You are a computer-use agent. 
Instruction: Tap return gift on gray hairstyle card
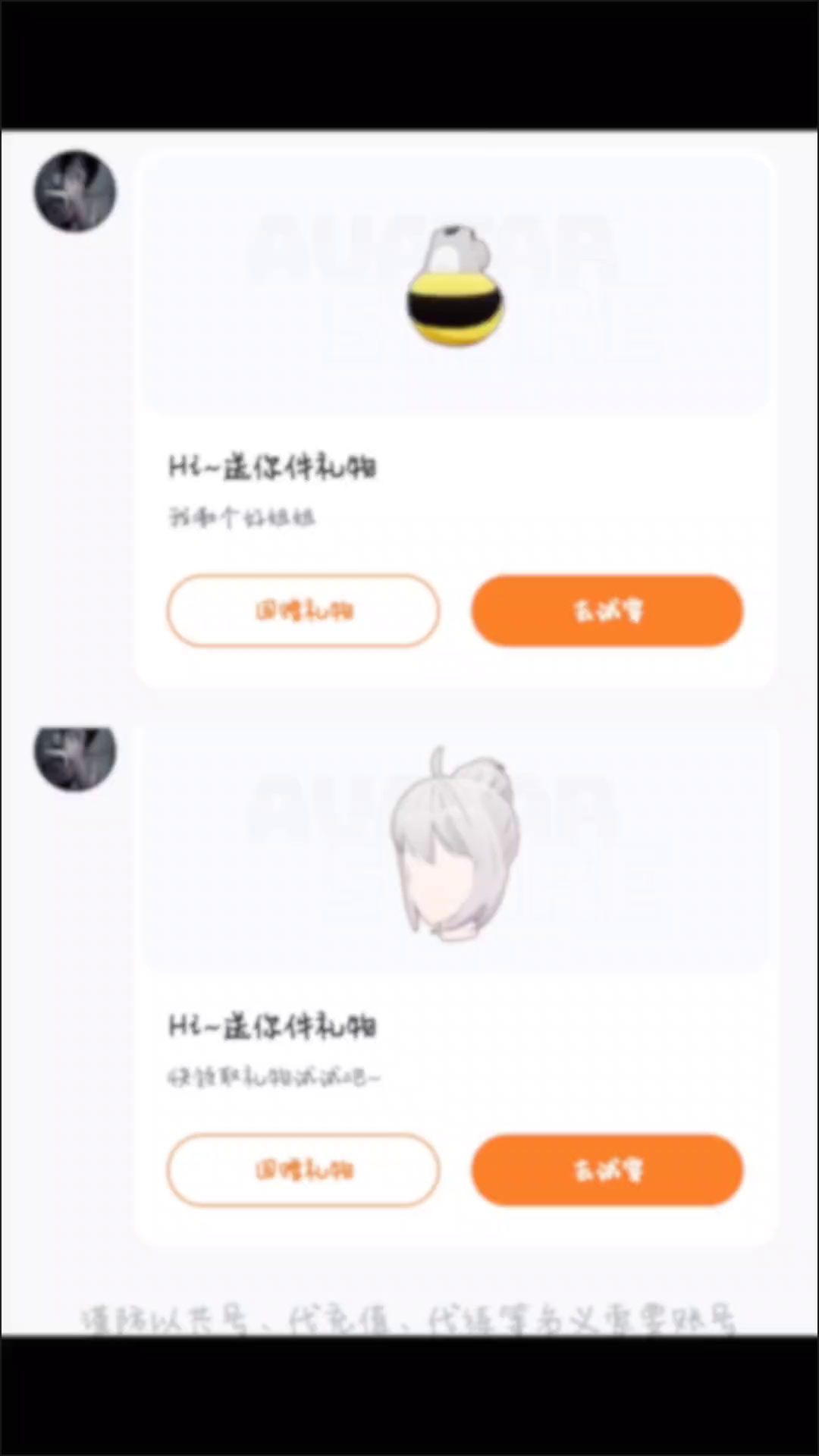[x=303, y=1170]
